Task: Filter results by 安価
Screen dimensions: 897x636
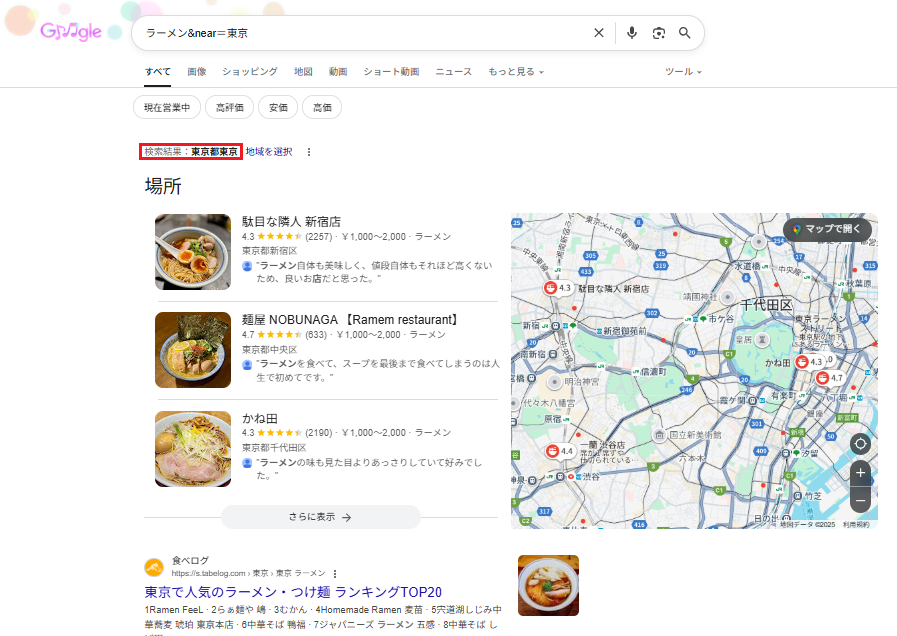Action: point(278,107)
